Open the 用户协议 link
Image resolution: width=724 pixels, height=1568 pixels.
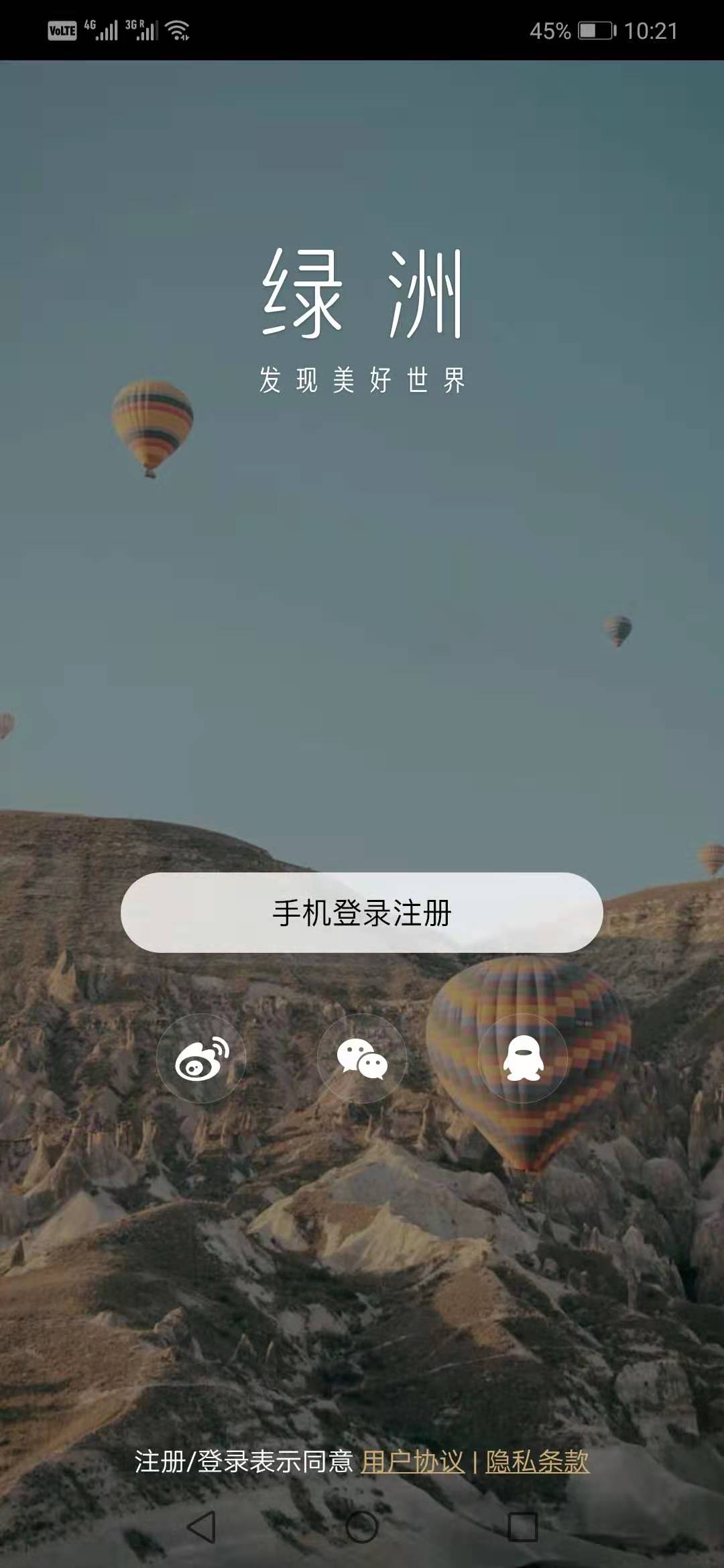click(x=412, y=1462)
